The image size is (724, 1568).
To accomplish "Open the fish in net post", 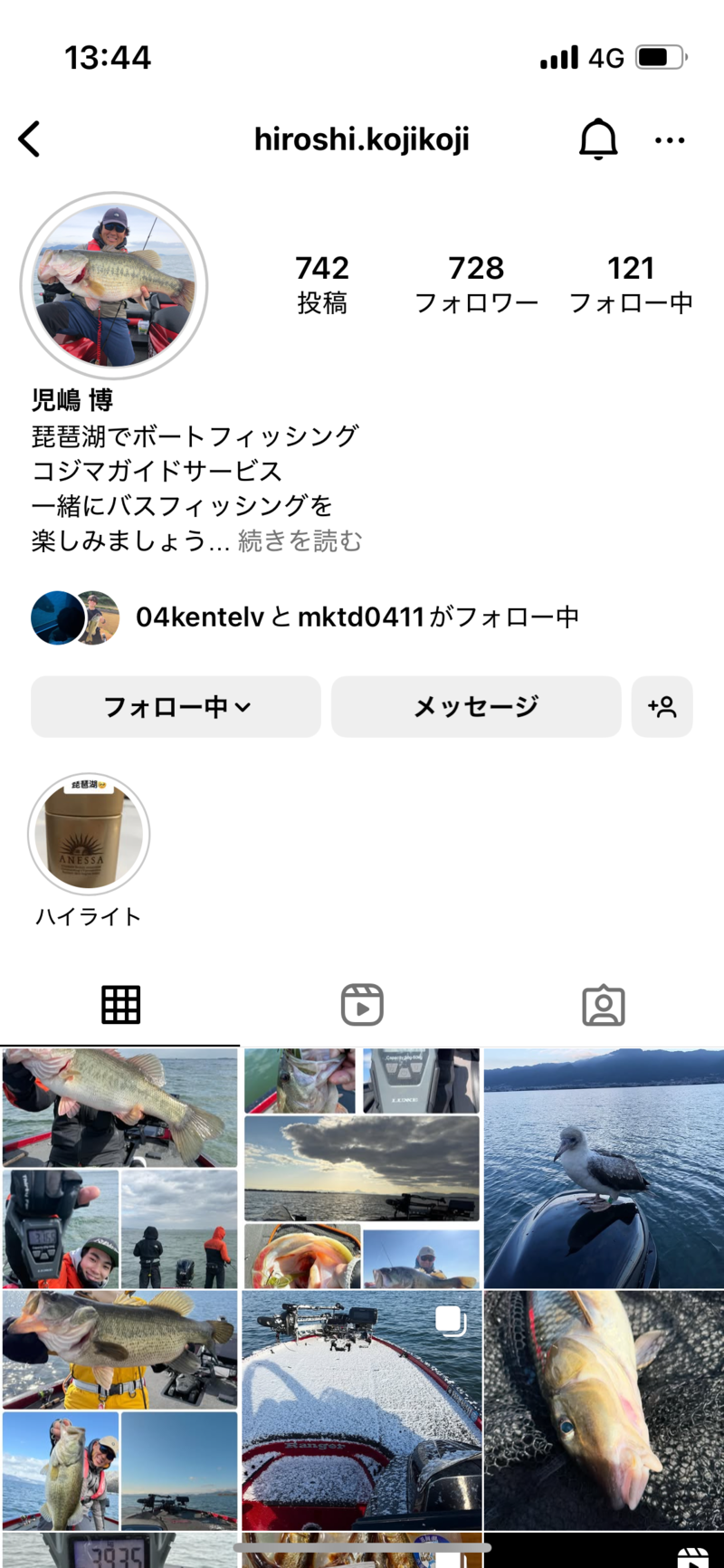I will tap(603, 1410).
